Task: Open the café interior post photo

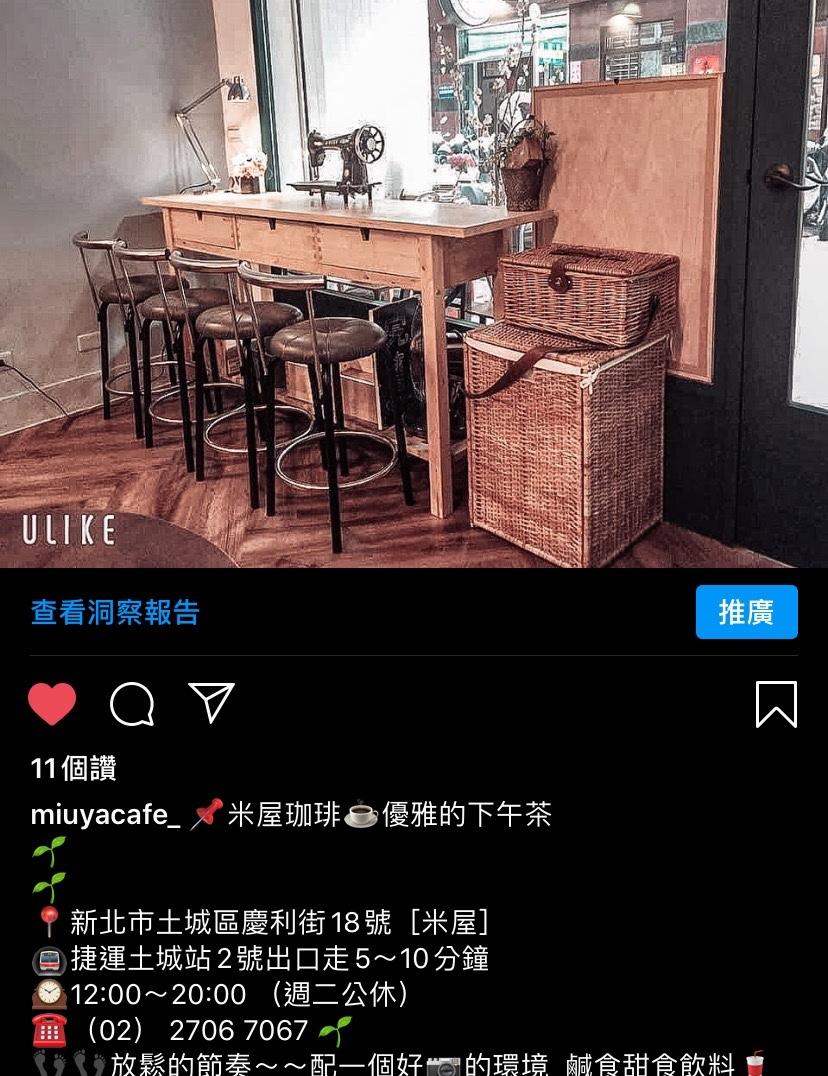Action: coord(414,284)
